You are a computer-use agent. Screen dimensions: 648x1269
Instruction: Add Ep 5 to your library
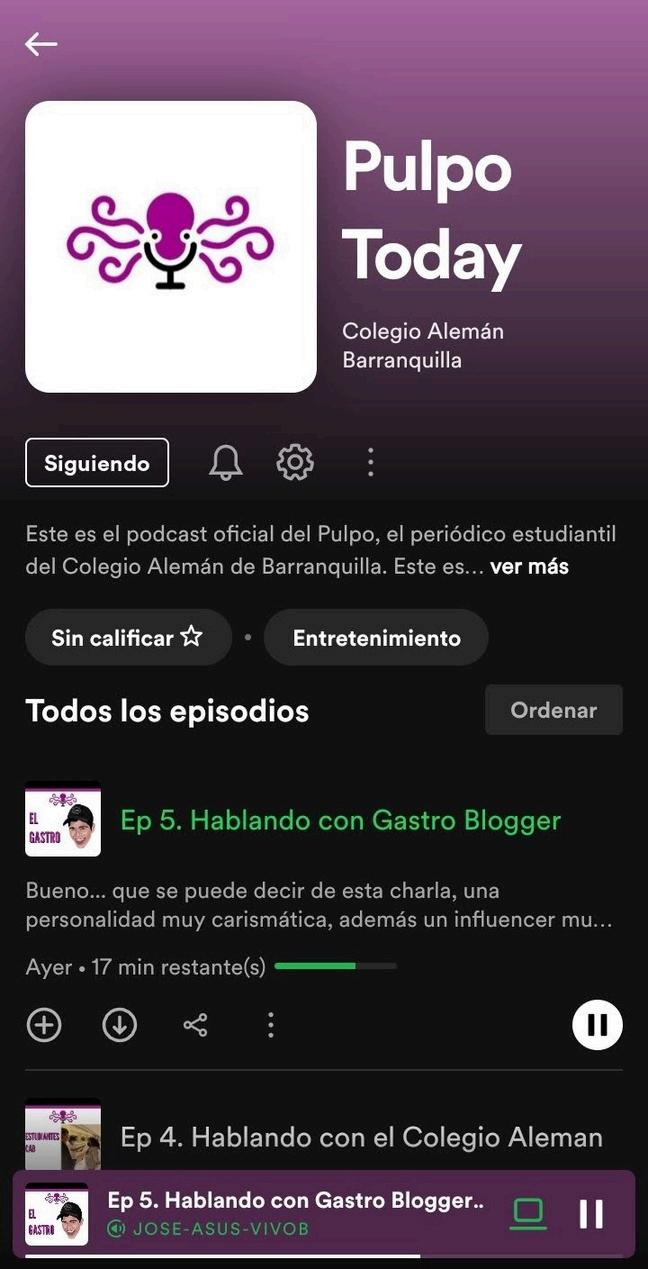click(44, 1025)
